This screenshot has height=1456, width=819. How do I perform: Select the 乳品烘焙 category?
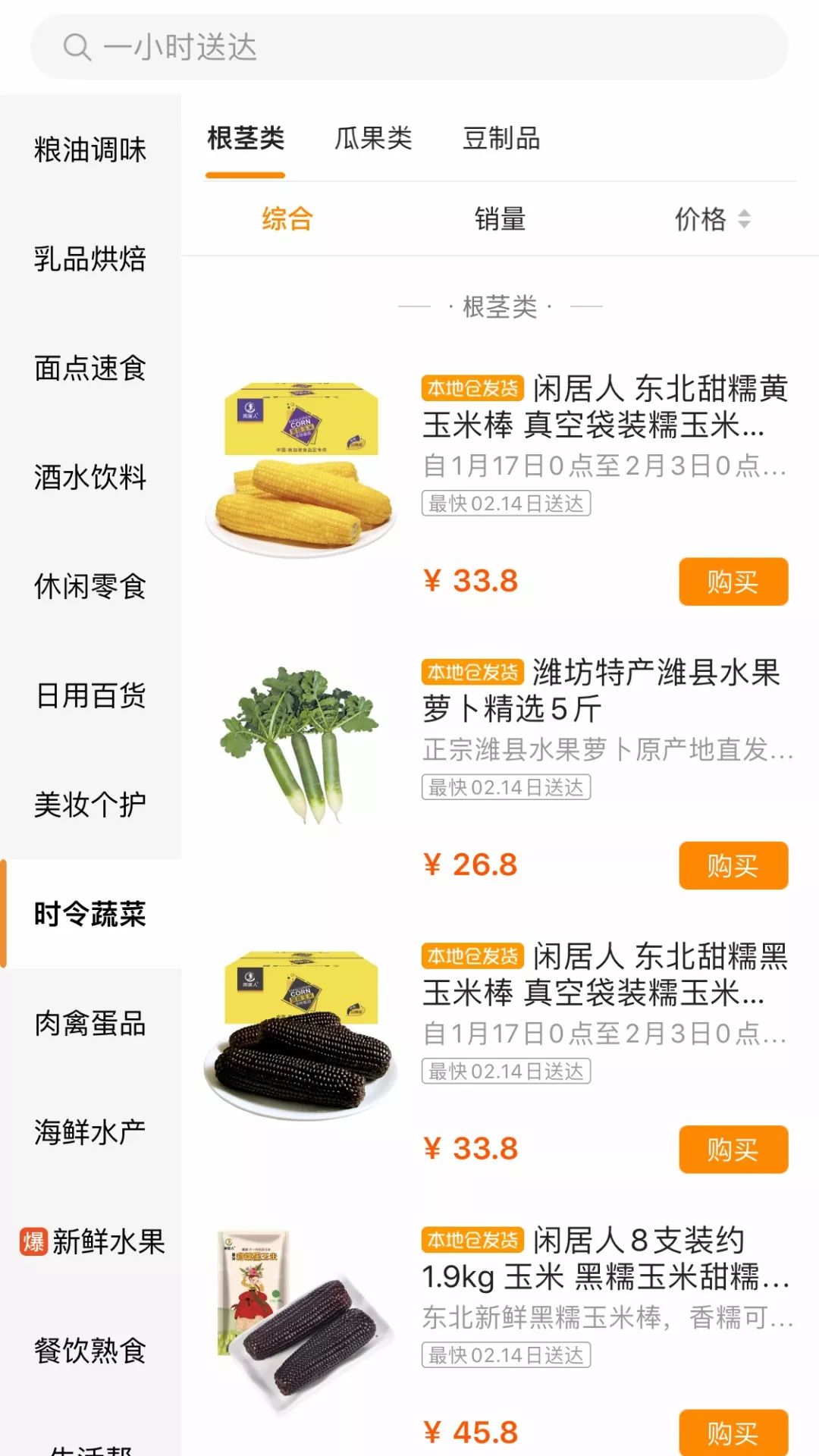click(x=90, y=259)
